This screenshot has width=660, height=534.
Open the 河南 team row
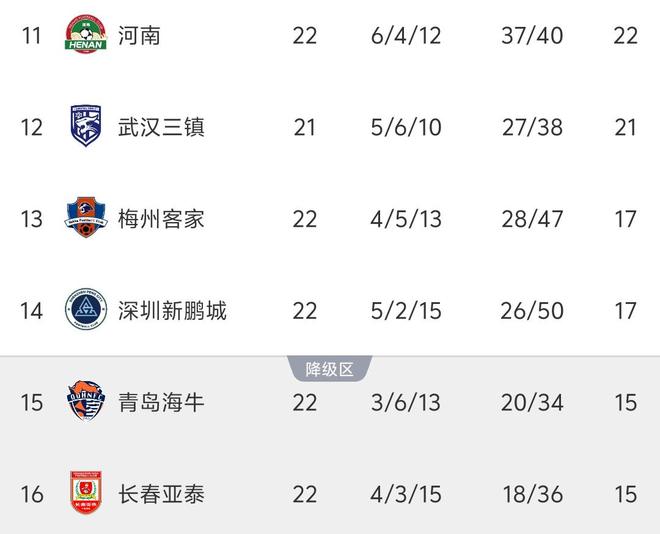pos(139,36)
